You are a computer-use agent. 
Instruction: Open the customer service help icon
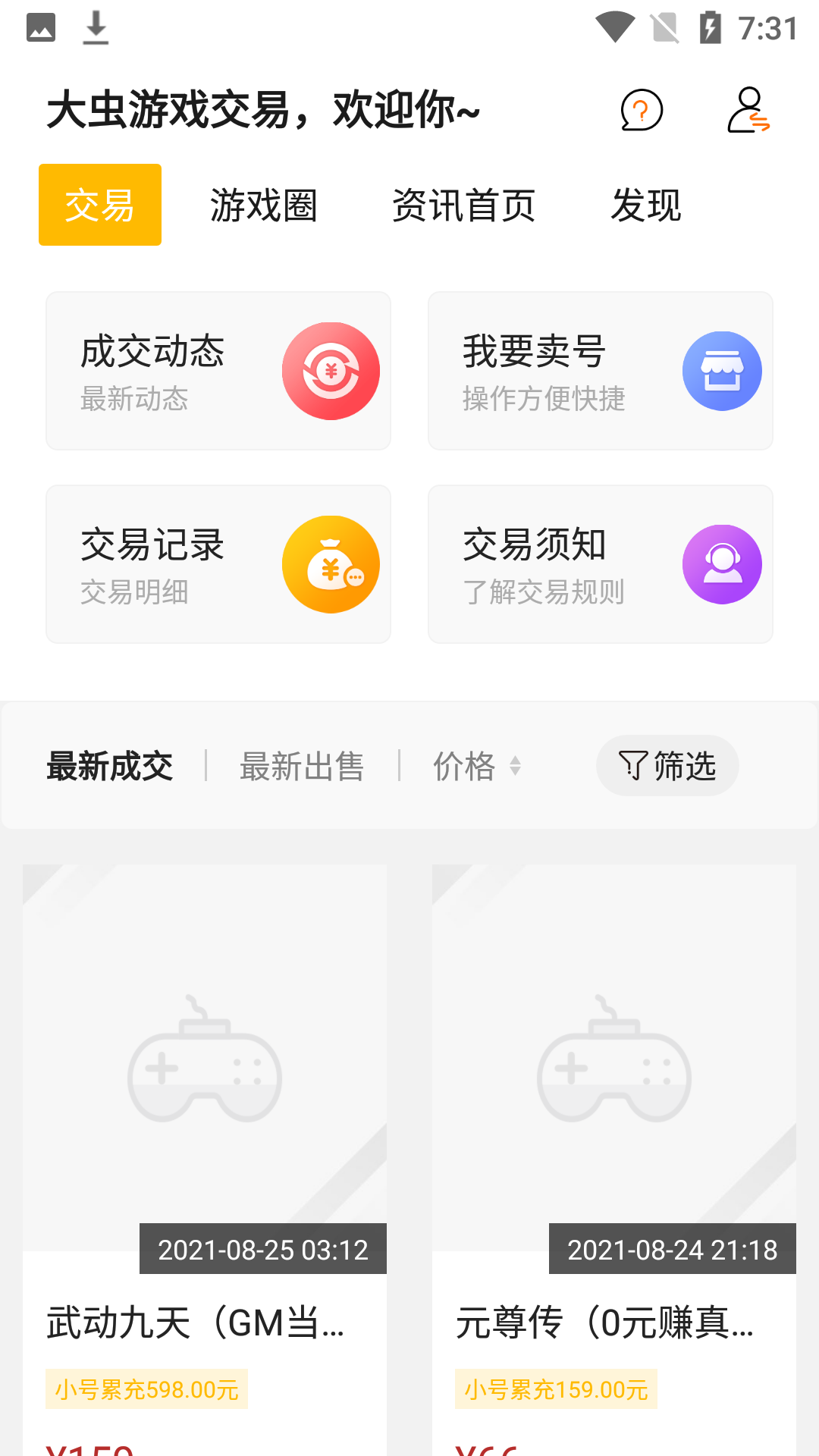[642, 111]
